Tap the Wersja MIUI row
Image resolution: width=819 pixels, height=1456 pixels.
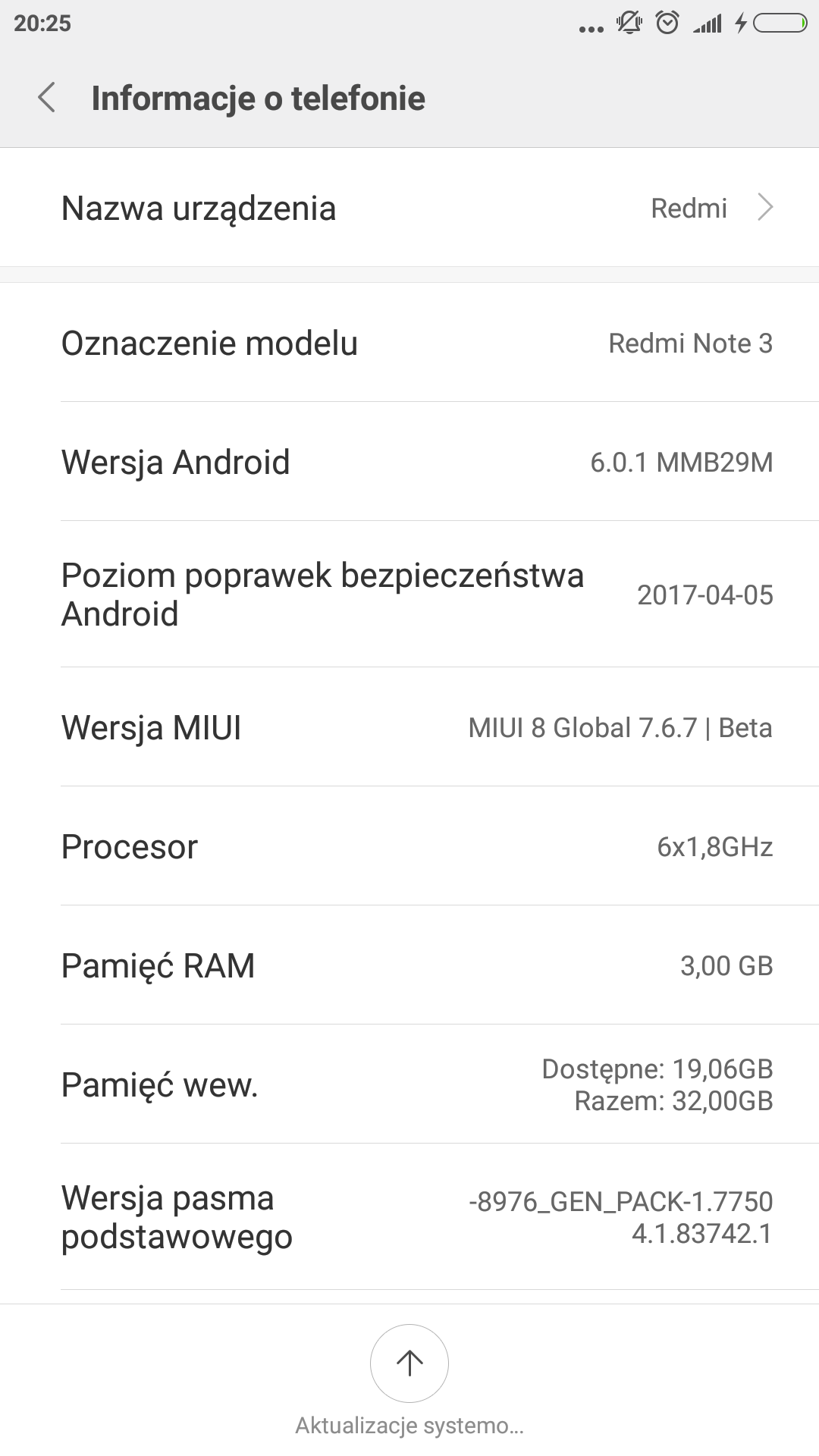(409, 727)
